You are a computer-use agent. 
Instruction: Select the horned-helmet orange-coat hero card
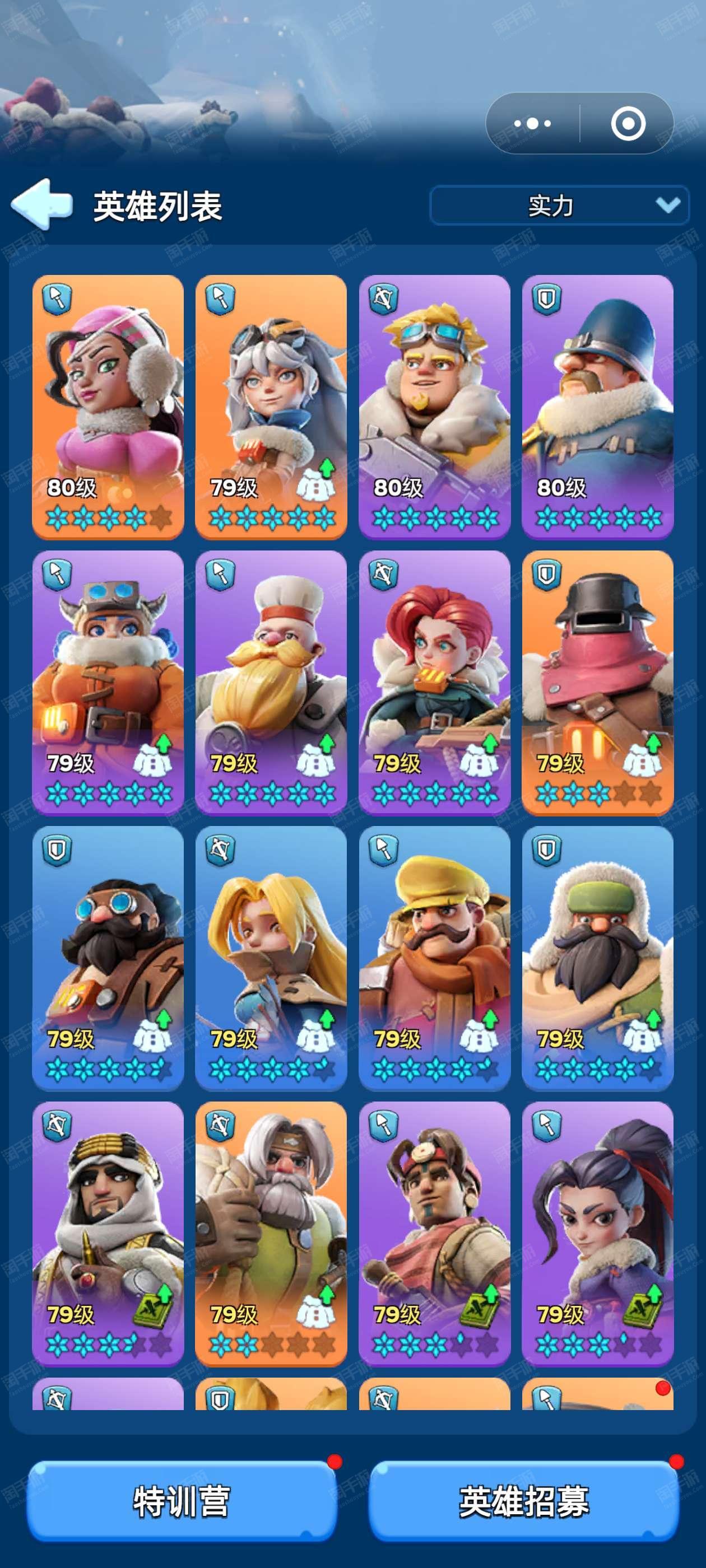point(108,683)
